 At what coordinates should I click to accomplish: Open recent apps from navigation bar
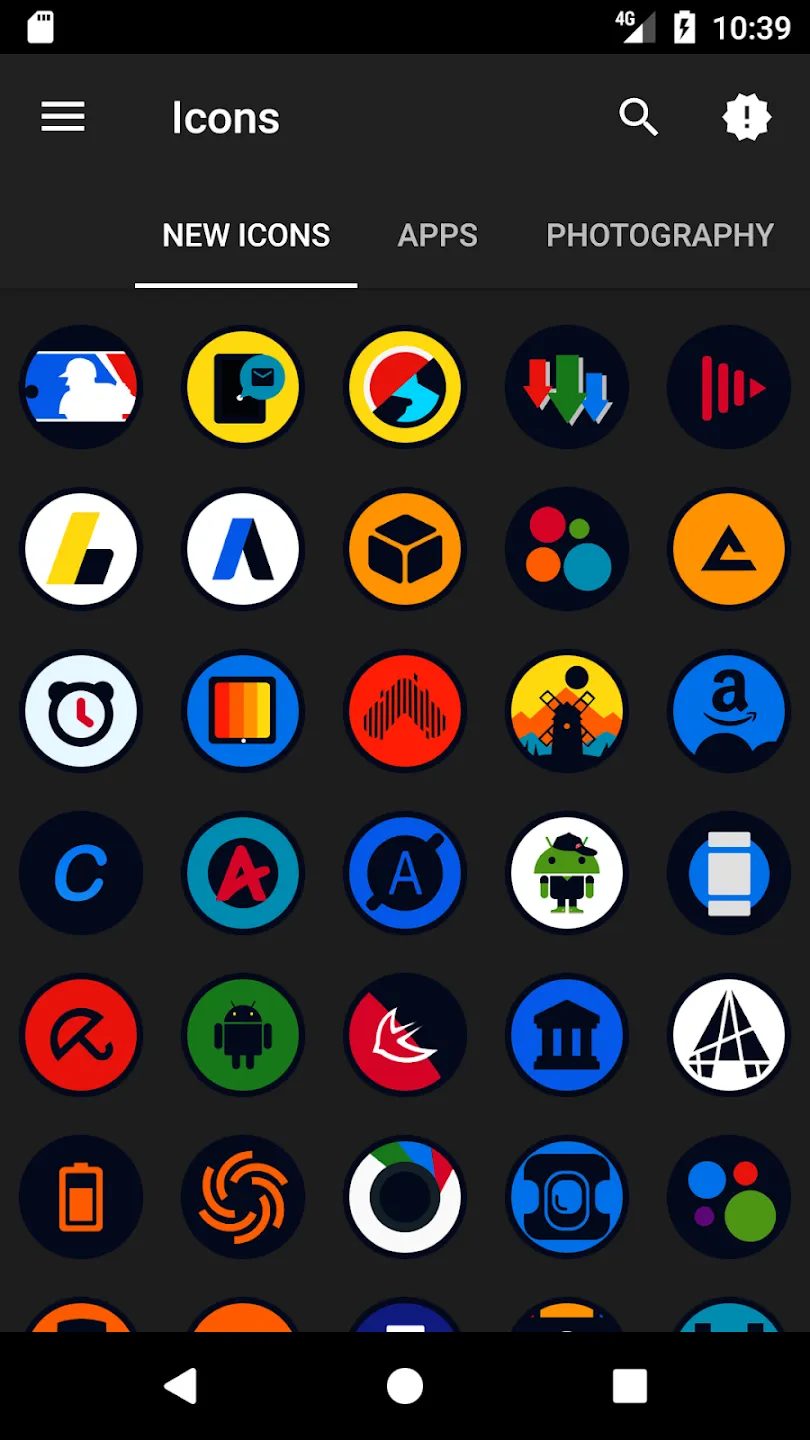tap(630, 1386)
